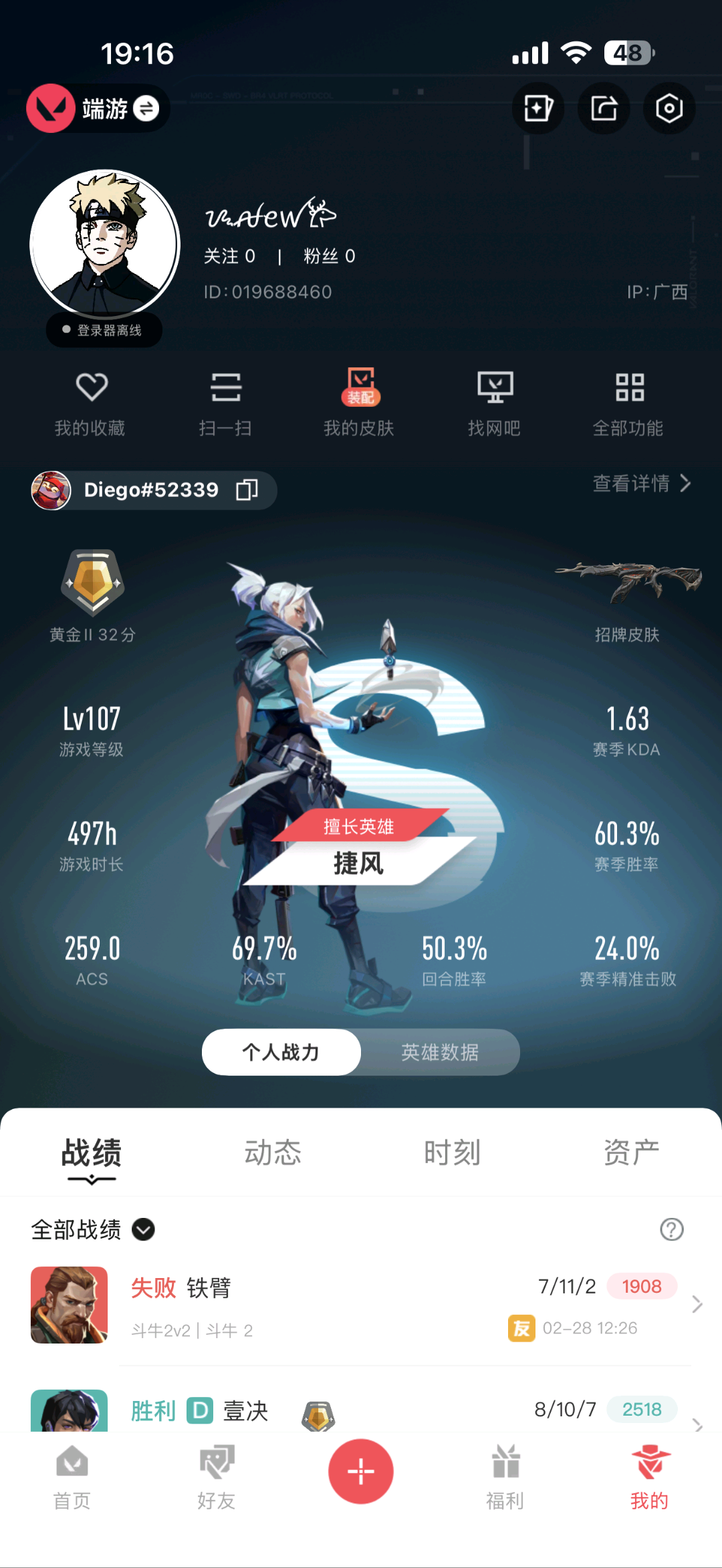This screenshot has height=1568, width=722.
Task: Tap the red plus button
Action: (x=361, y=1471)
